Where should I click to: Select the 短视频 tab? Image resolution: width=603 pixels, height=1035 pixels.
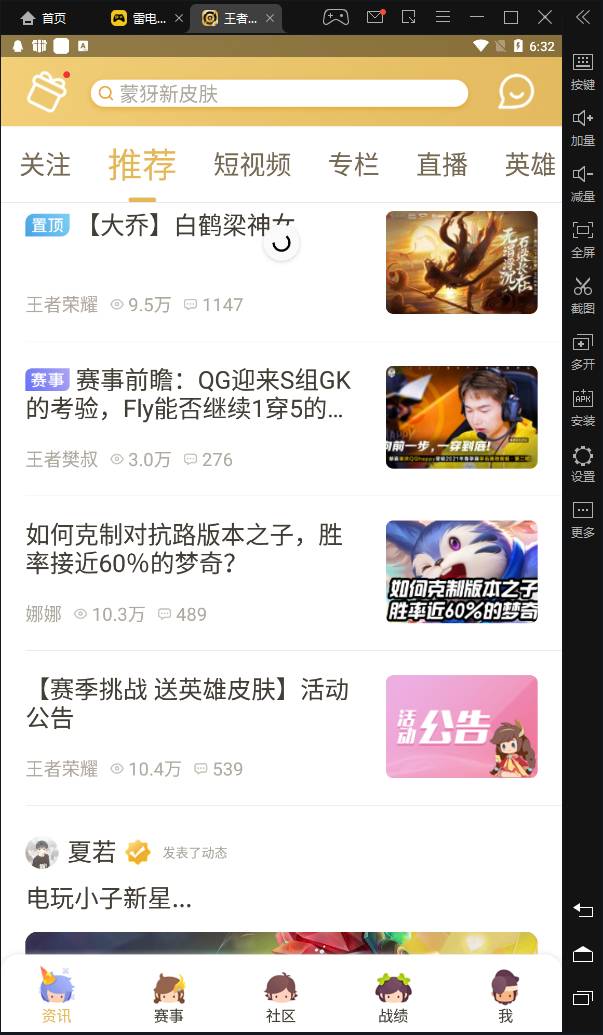(x=252, y=165)
